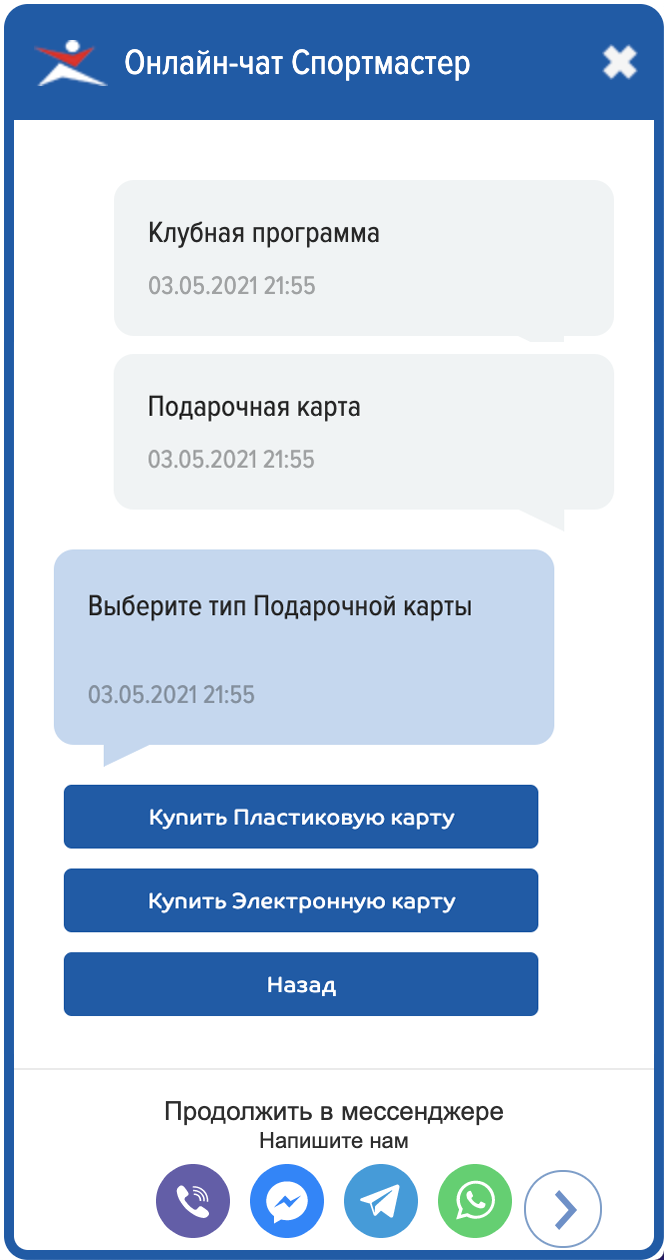Continue the chat in Viber

point(193,1202)
